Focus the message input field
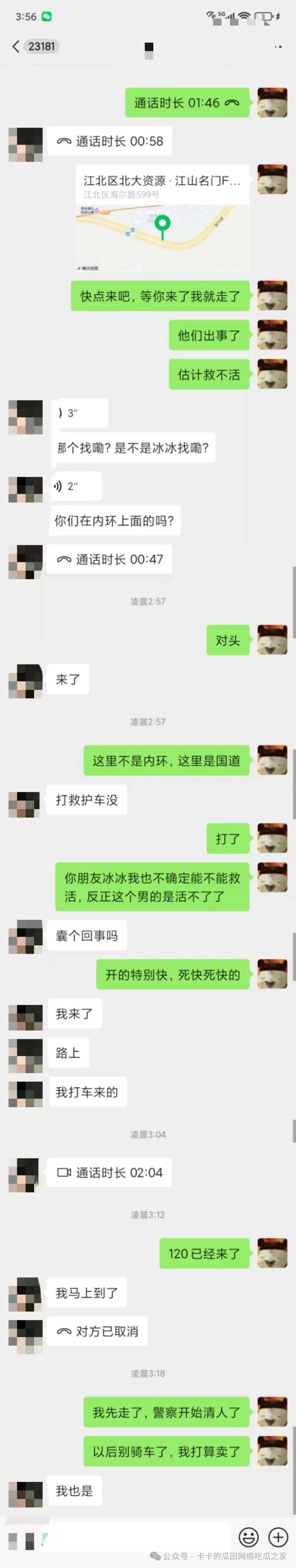 tap(134, 1537)
